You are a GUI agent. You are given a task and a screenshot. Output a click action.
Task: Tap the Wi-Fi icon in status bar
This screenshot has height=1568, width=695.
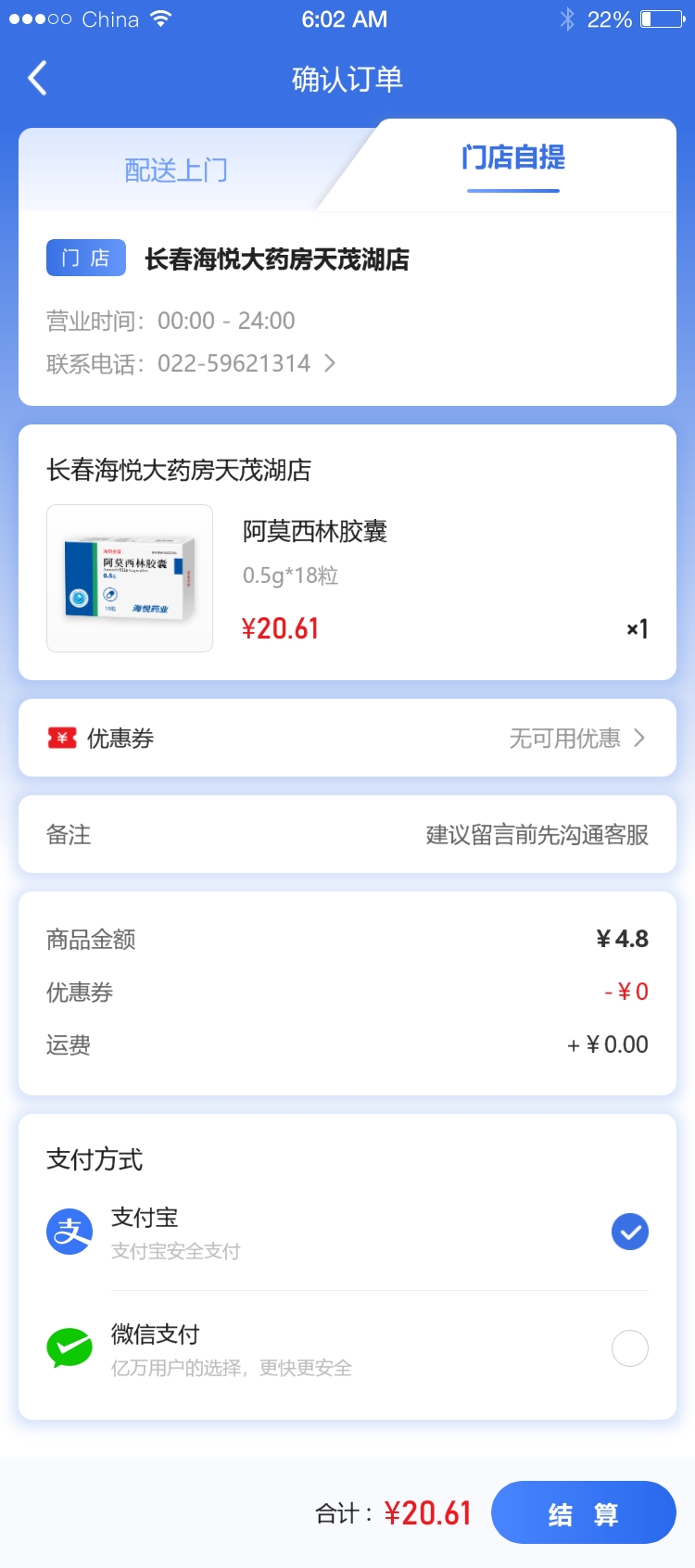pyautogui.click(x=159, y=17)
